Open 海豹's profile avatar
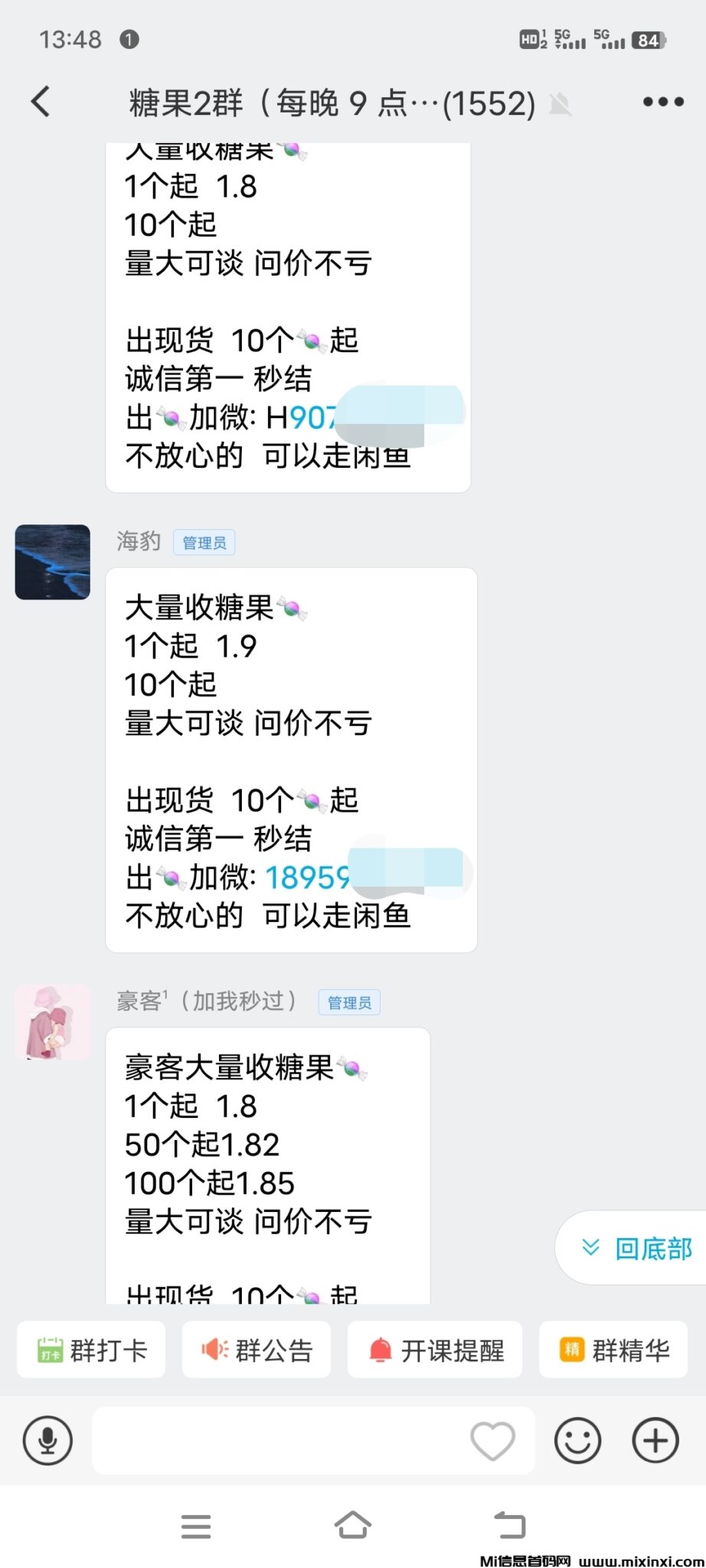 (53, 562)
